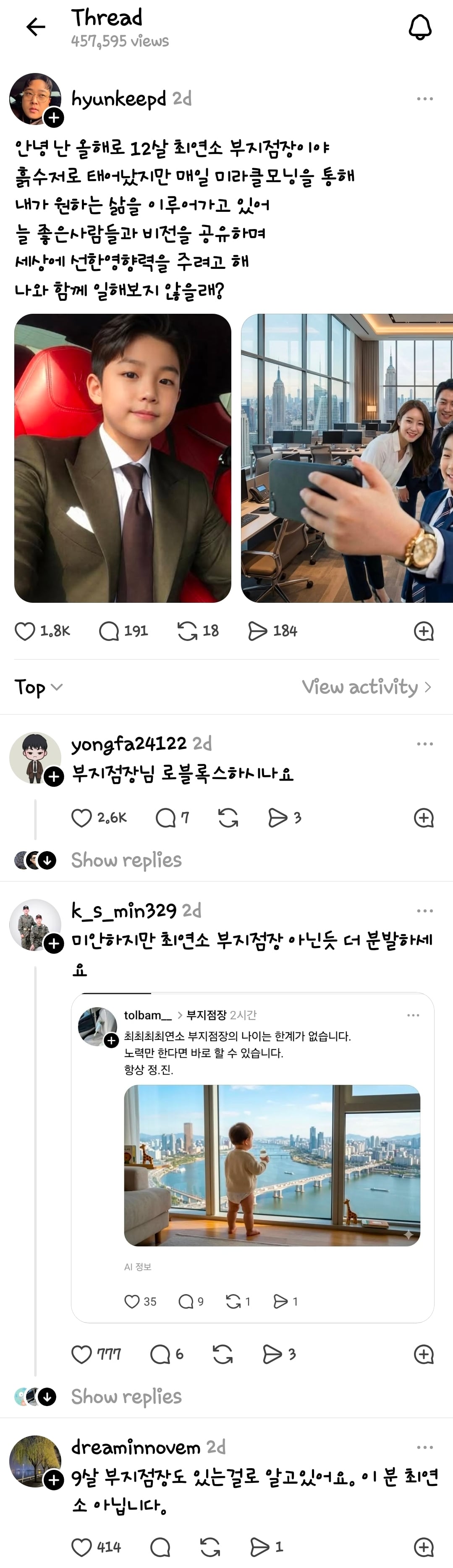Open more options on hyunkeepd's post
The width and height of the screenshot is (453, 1568).
[x=424, y=99]
